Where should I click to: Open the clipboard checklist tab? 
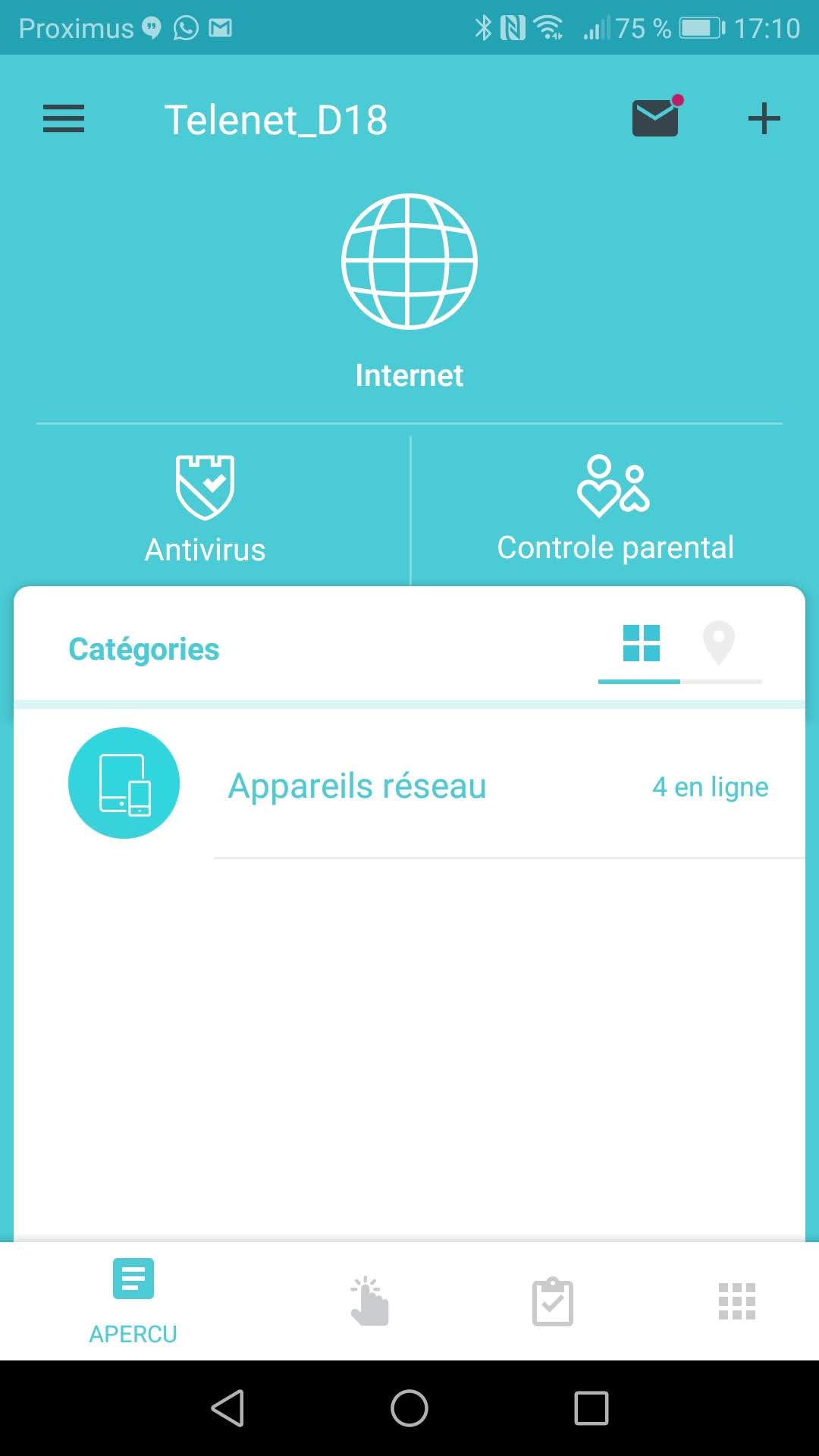[x=553, y=1301]
